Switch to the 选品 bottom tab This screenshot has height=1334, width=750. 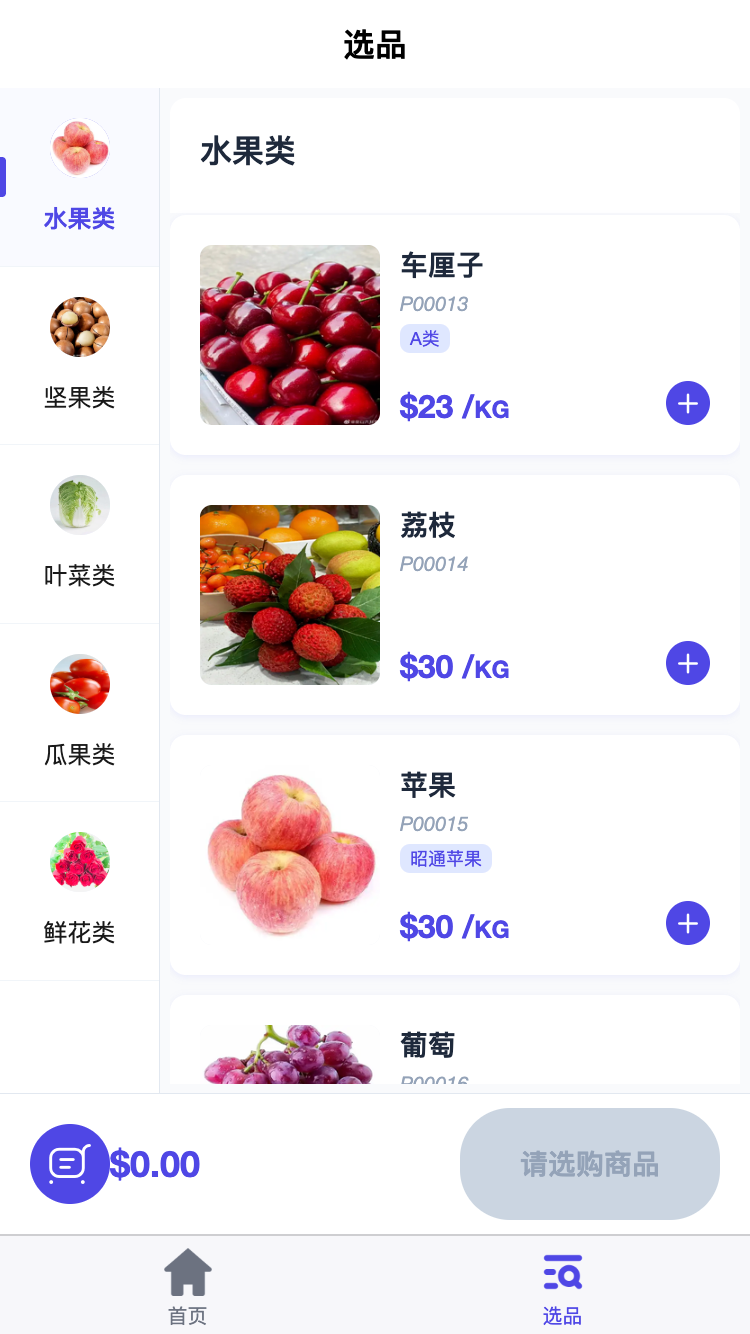[x=562, y=1286]
